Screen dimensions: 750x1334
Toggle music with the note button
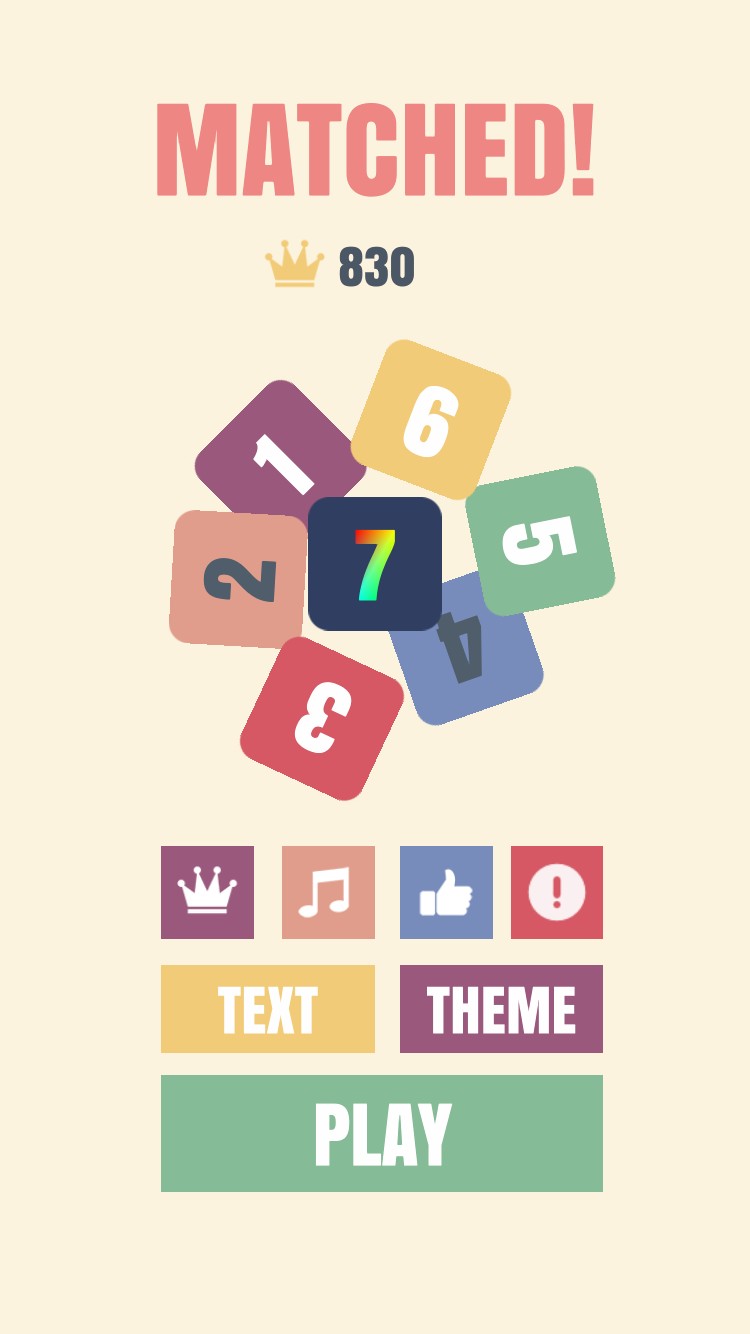click(x=328, y=892)
